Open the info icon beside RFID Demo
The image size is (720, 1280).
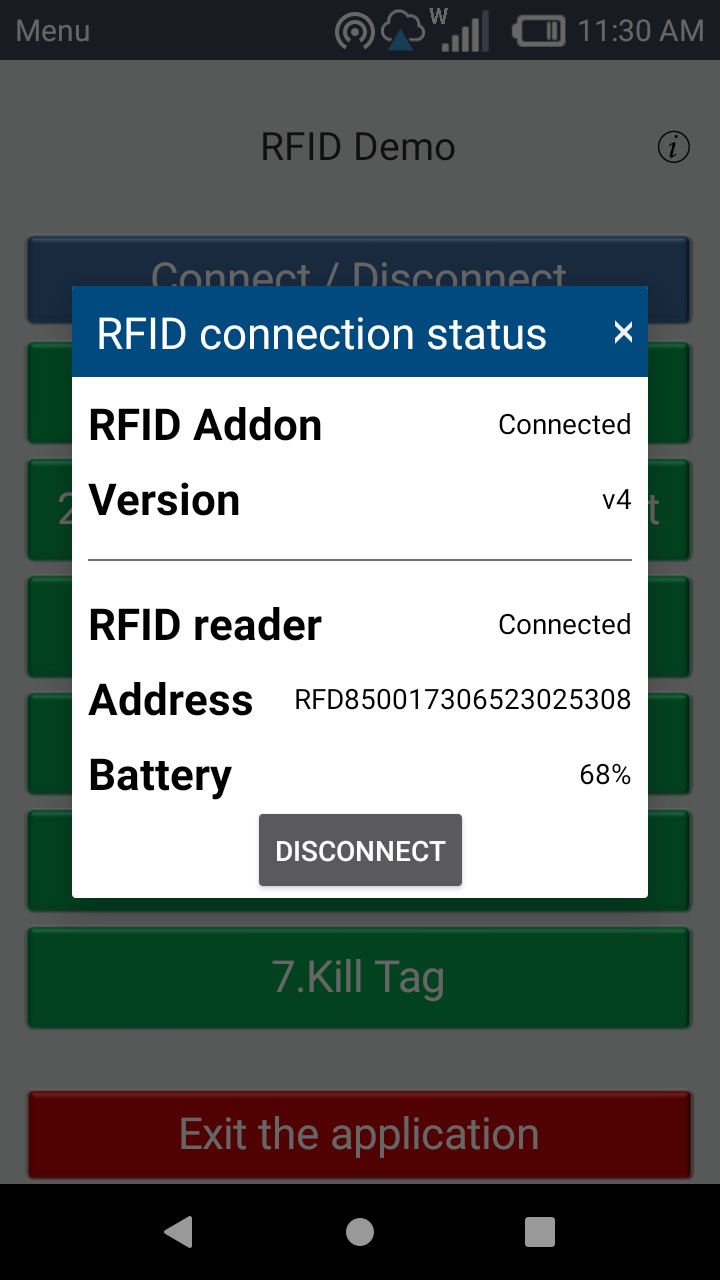coord(674,148)
